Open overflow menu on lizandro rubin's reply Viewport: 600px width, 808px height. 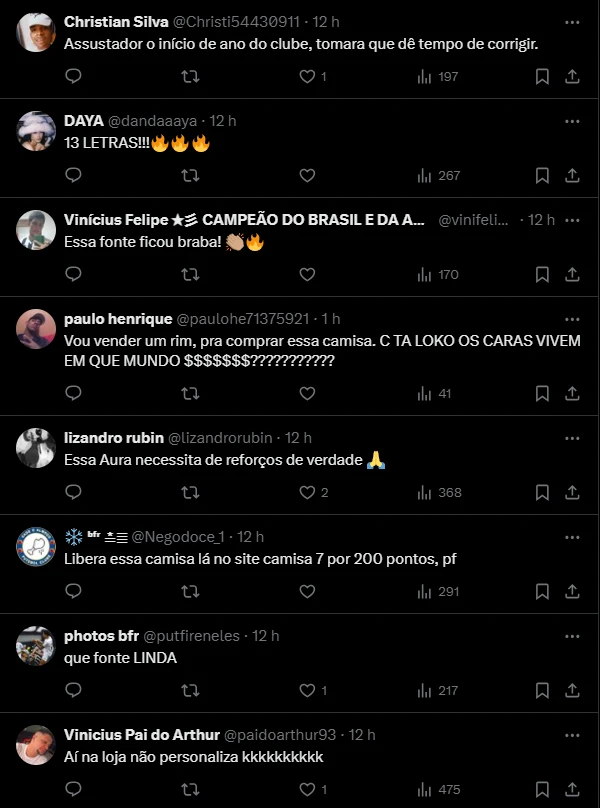tap(572, 438)
